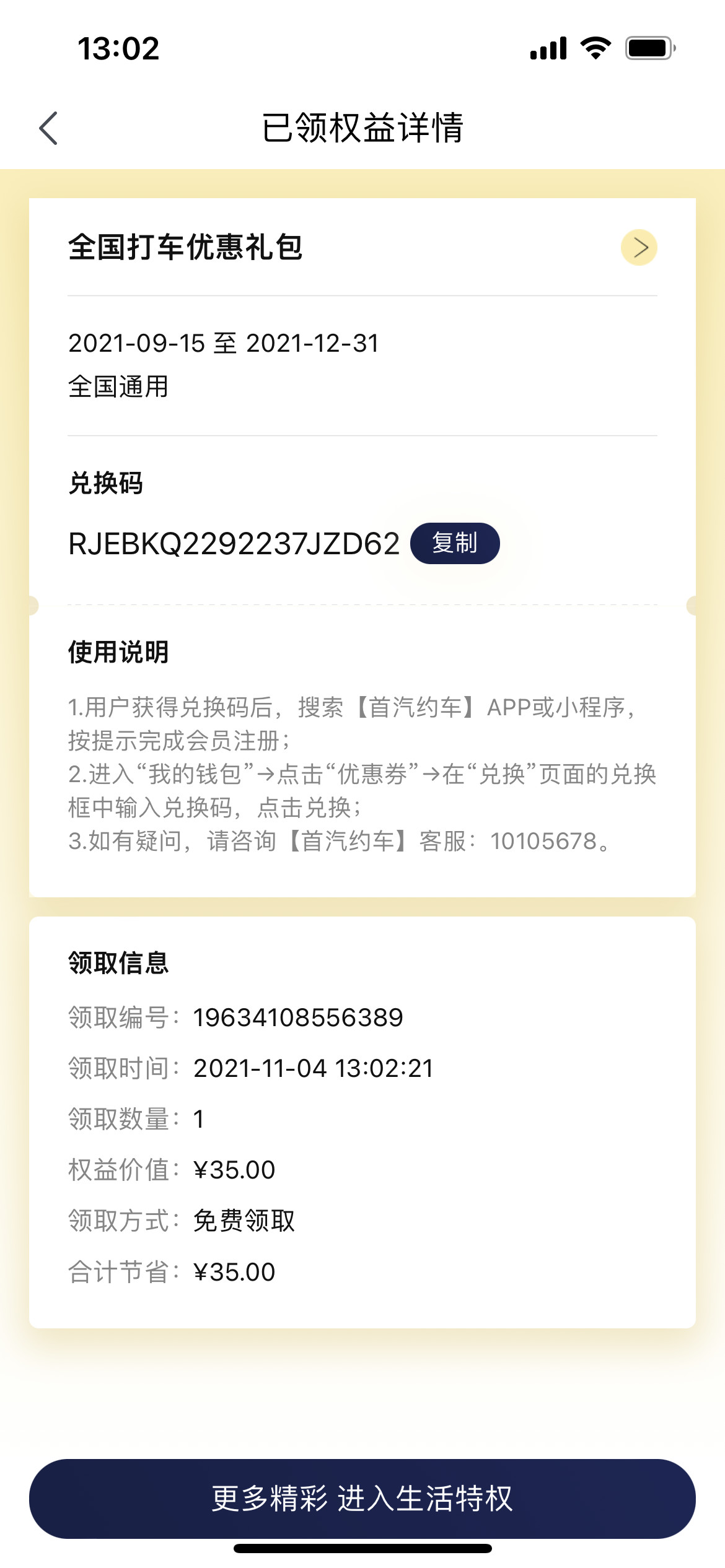
Task: Open 全国打车优惠礼包 details via yellow arrow
Action: click(639, 248)
